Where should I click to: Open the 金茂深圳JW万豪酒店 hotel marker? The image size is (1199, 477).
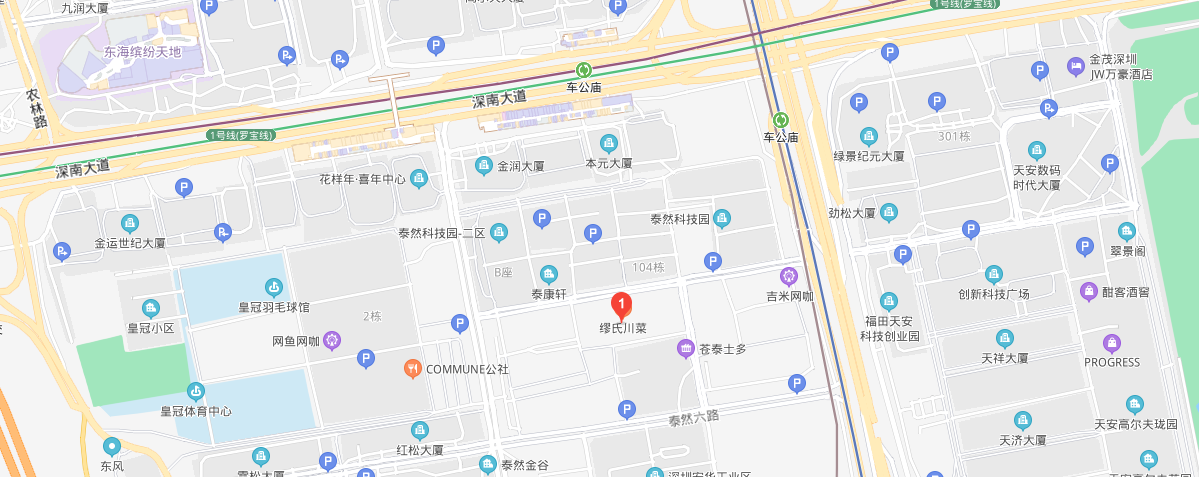[1076, 66]
